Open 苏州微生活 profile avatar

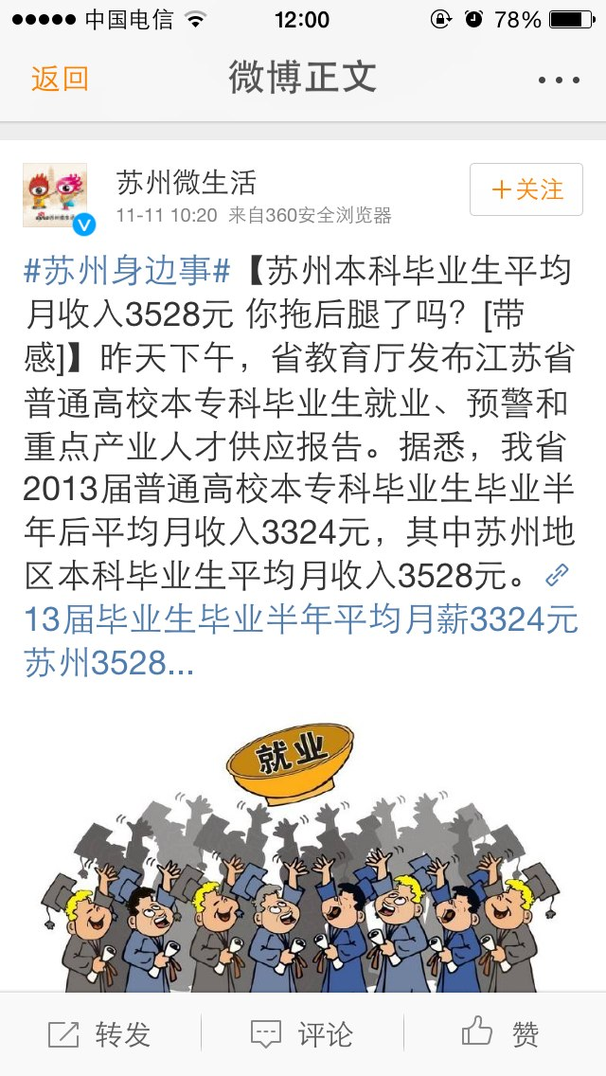(x=56, y=196)
